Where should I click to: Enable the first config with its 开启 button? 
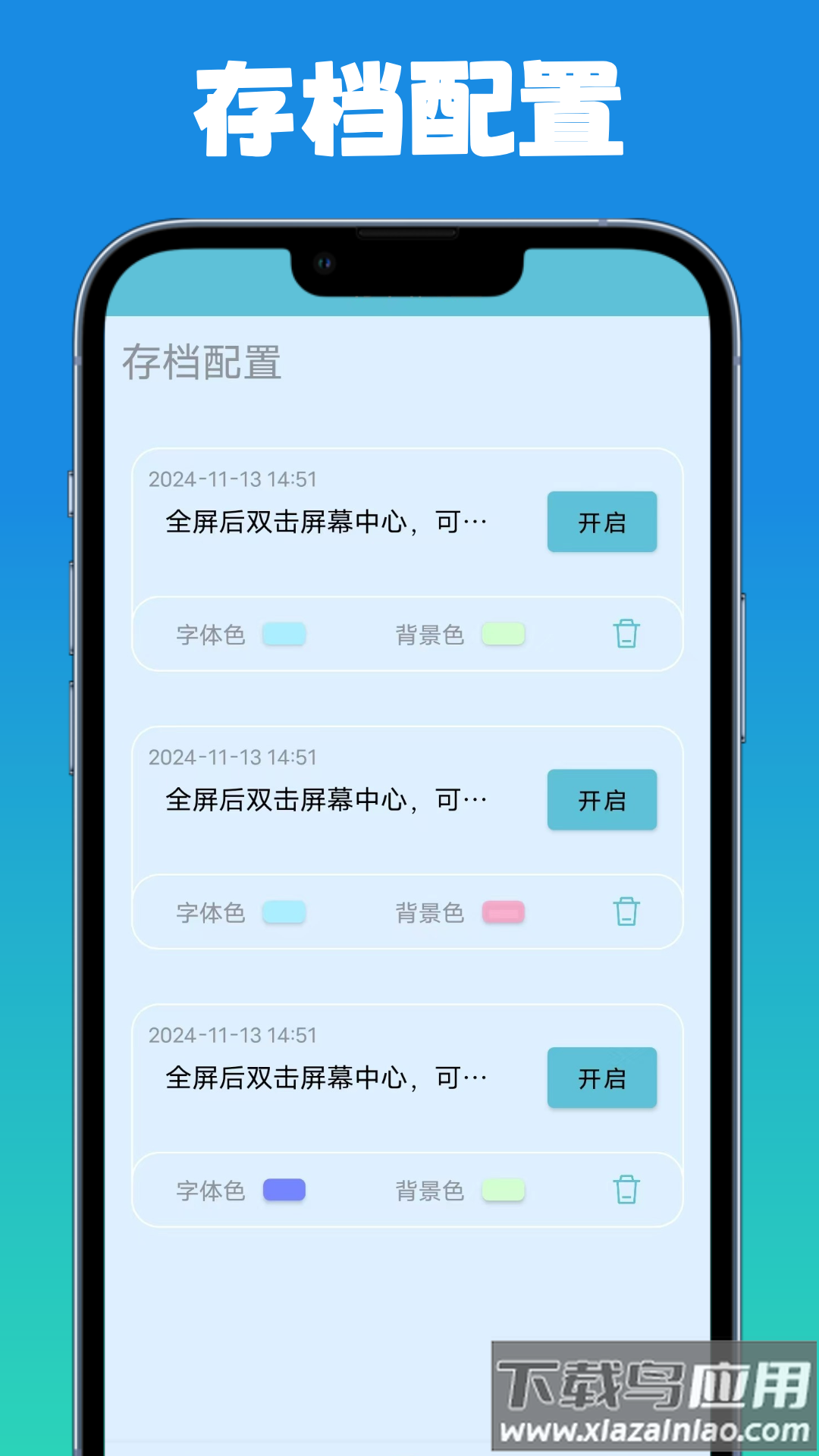click(x=601, y=522)
